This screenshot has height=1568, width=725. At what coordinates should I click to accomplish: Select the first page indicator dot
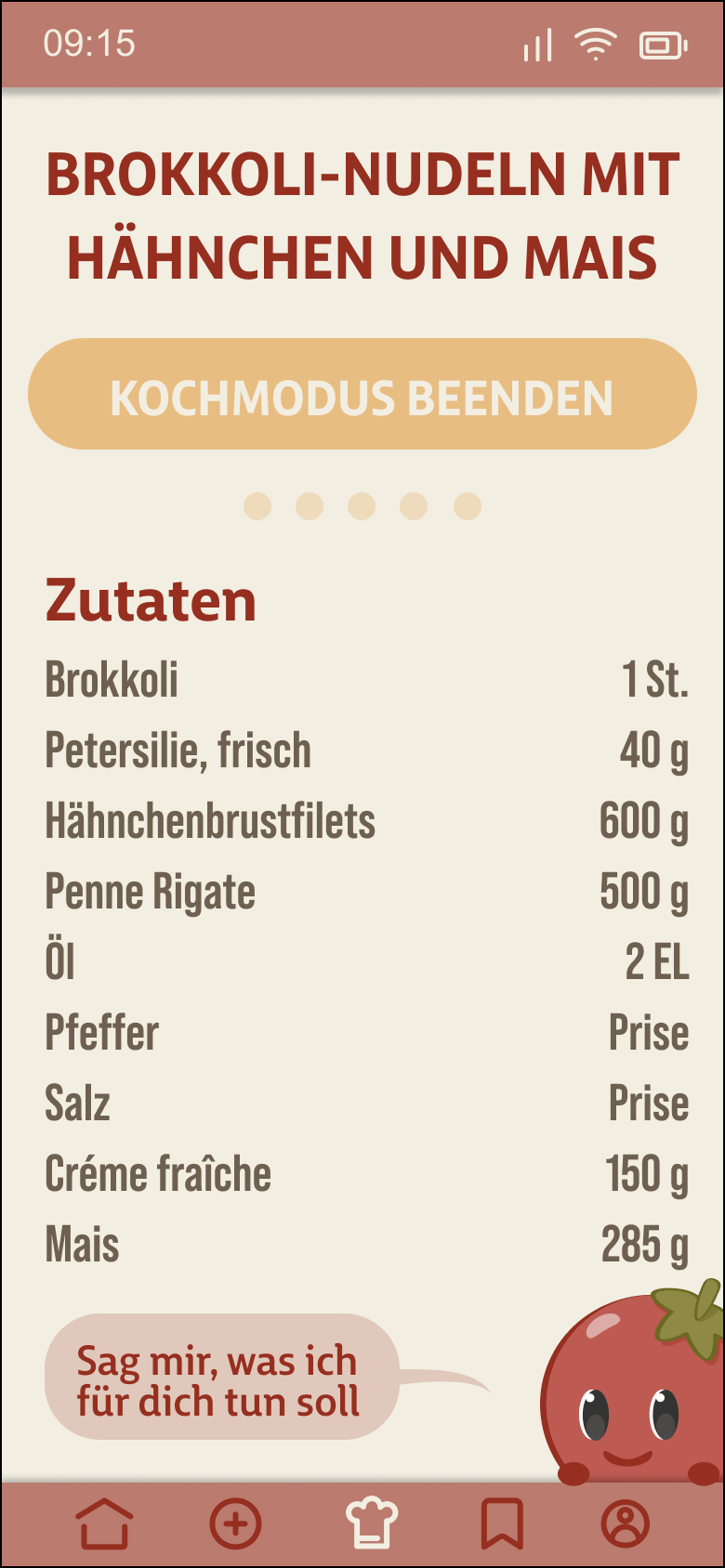[257, 506]
